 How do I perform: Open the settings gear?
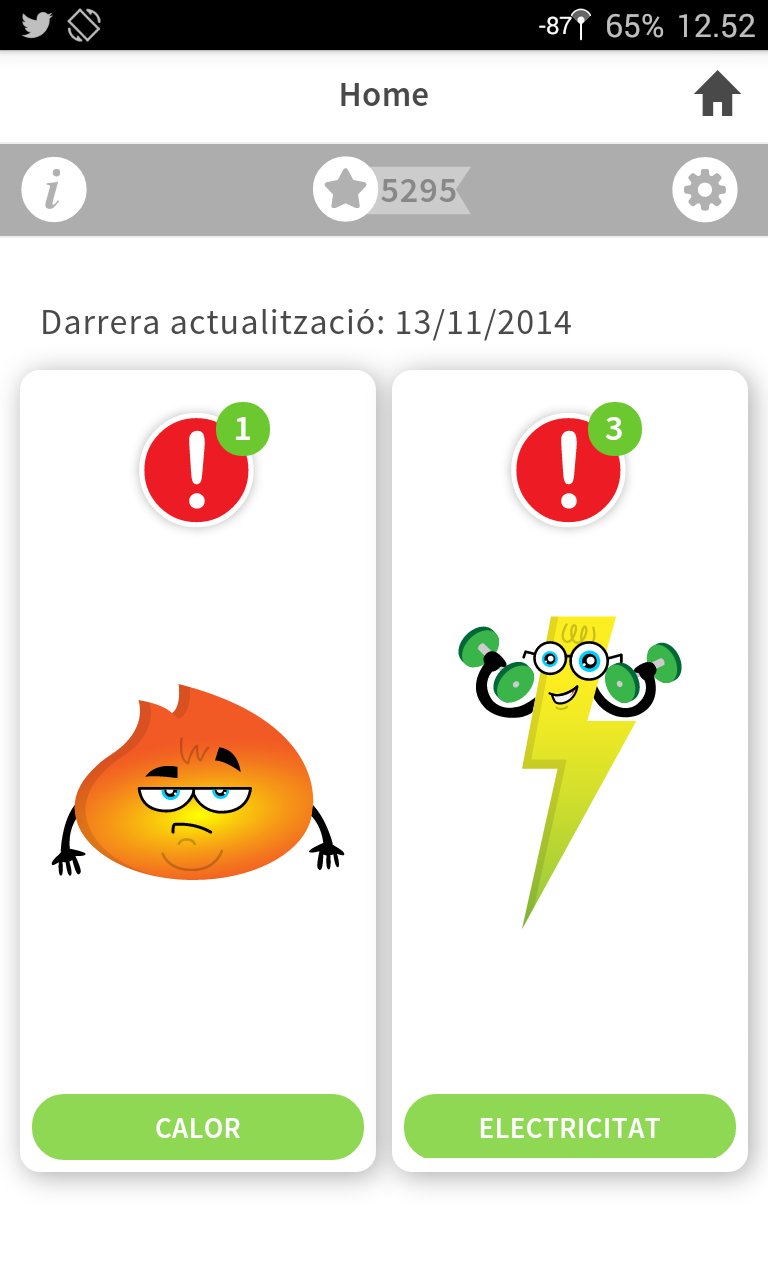705,189
